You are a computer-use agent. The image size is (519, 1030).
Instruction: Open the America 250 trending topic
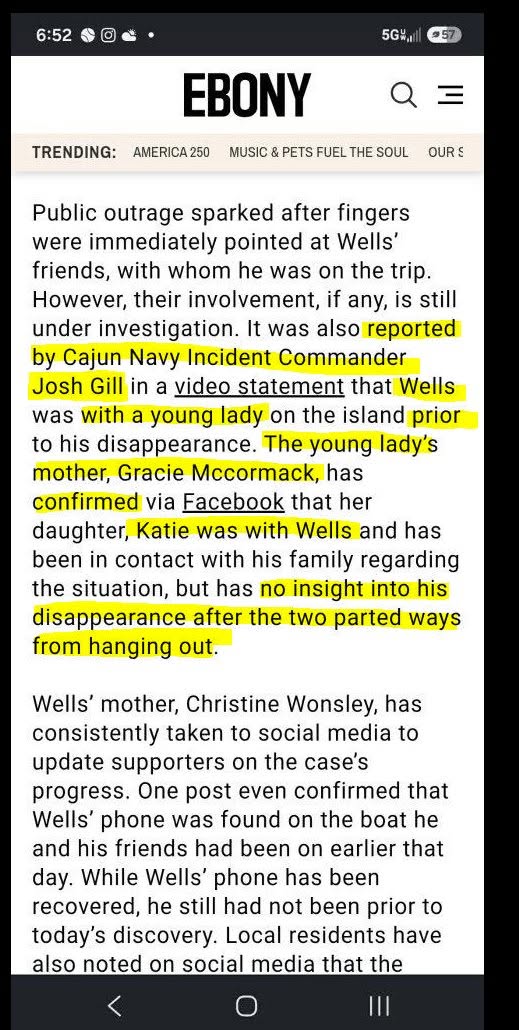click(171, 152)
